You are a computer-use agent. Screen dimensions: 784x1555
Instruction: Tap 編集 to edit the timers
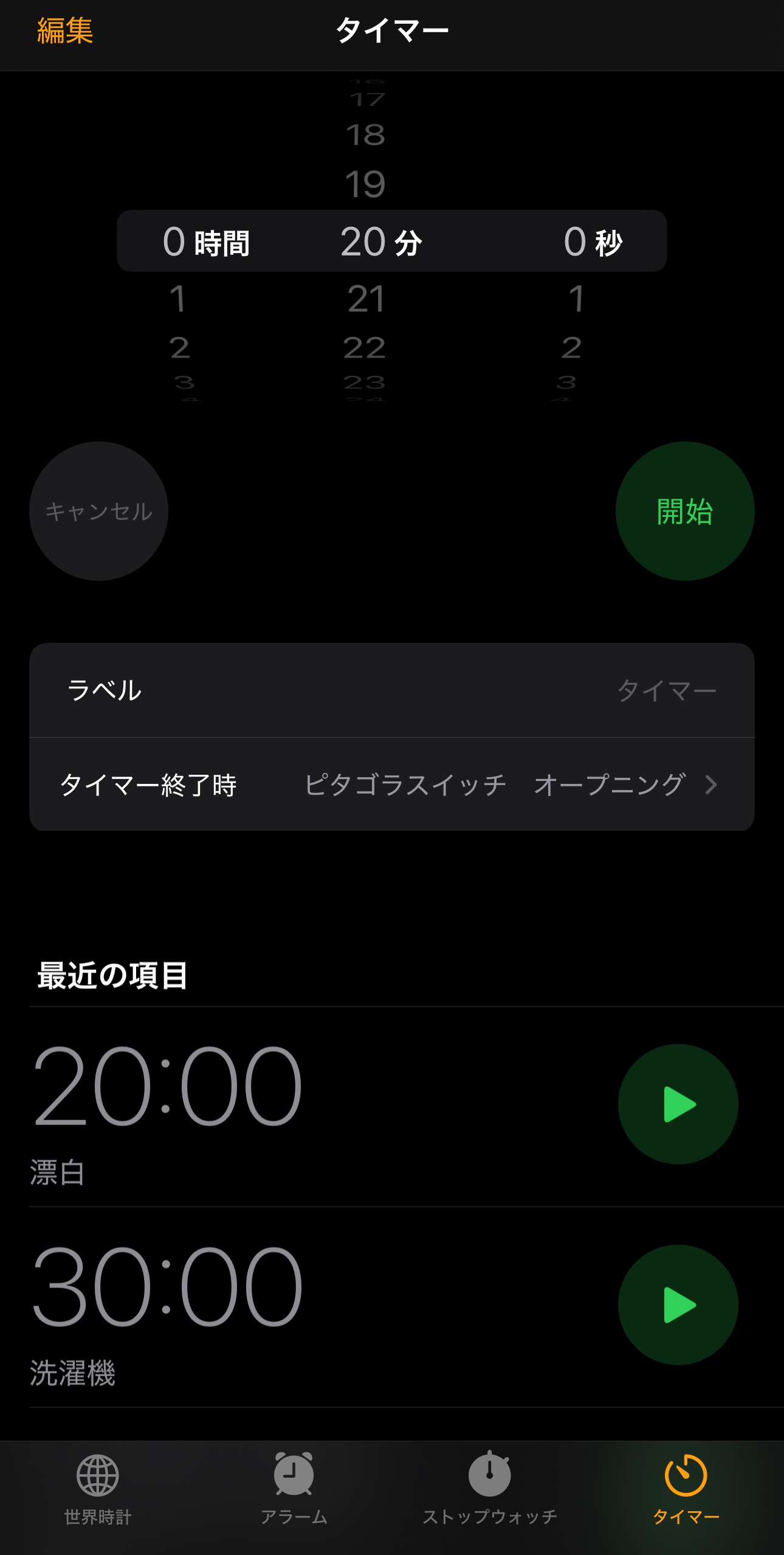click(64, 30)
